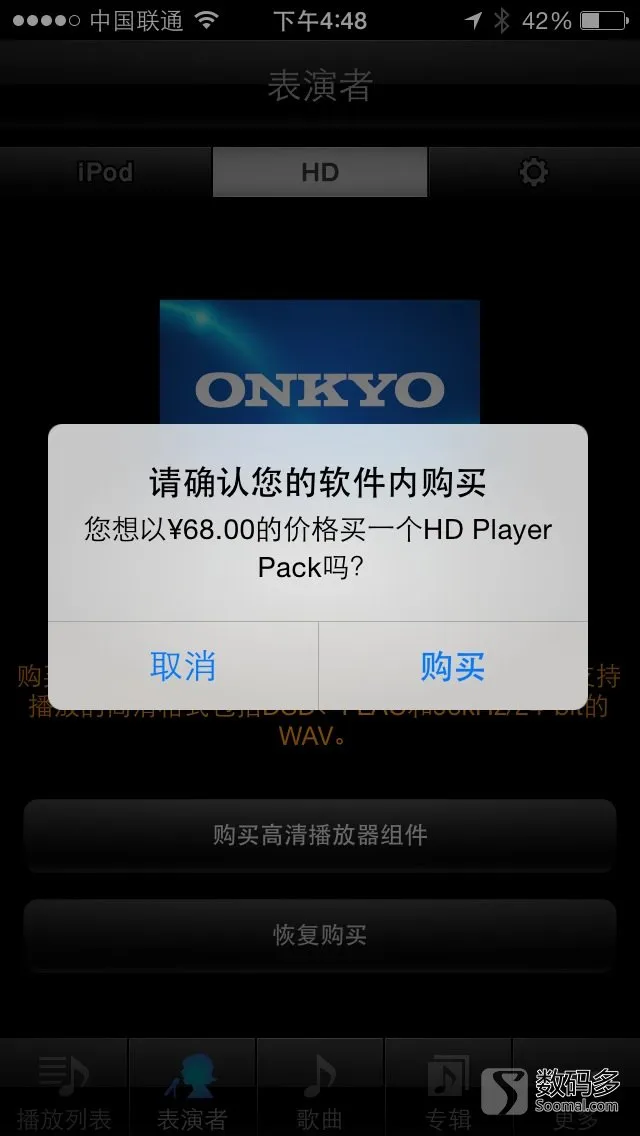Open the 播放列表 tab
The image size is (640, 1136).
pyautogui.click(x=64, y=1090)
